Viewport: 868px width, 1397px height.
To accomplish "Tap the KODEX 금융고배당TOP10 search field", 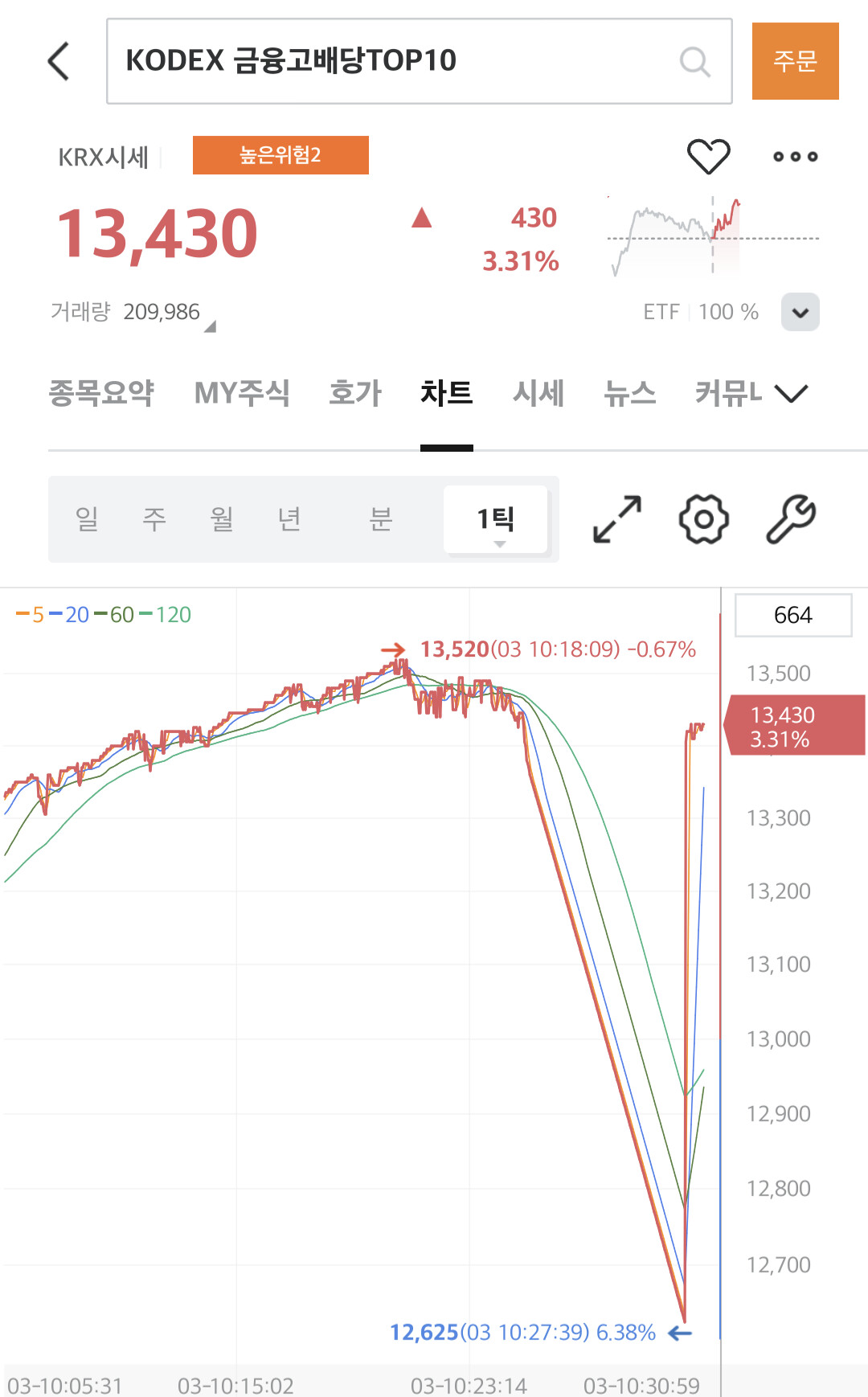I will 419,61.
